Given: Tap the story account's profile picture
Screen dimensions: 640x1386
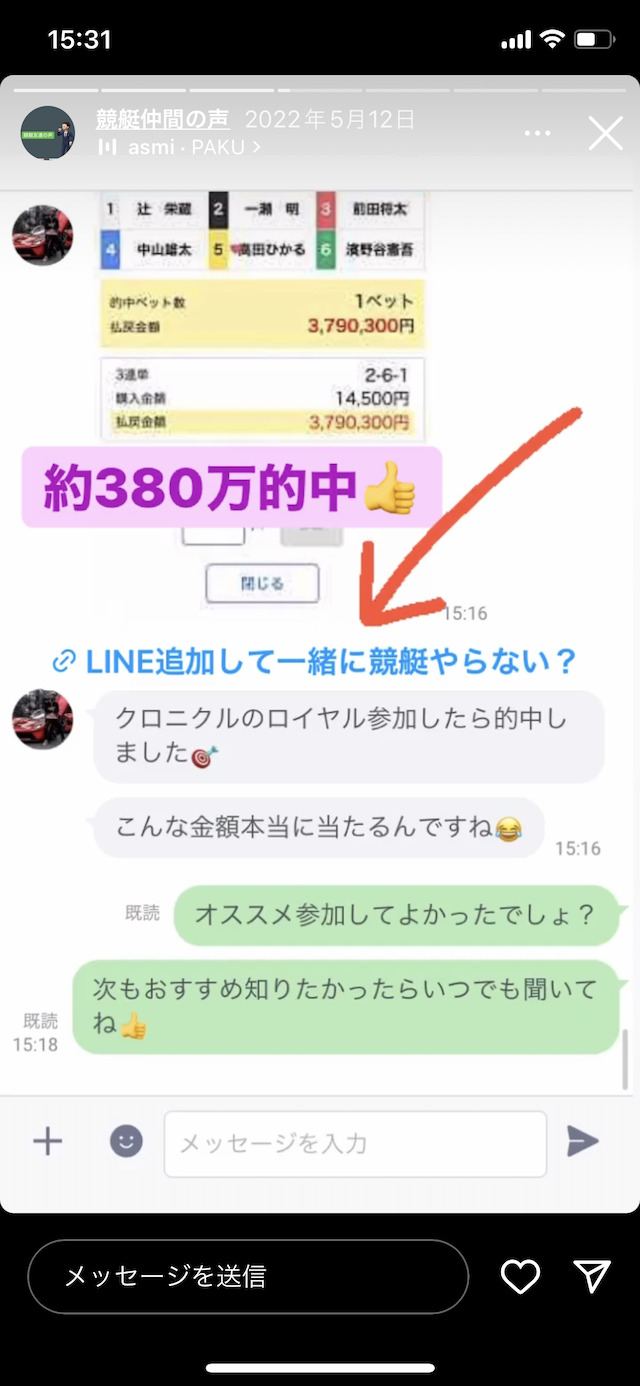Looking at the screenshot, I should [x=48, y=133].
